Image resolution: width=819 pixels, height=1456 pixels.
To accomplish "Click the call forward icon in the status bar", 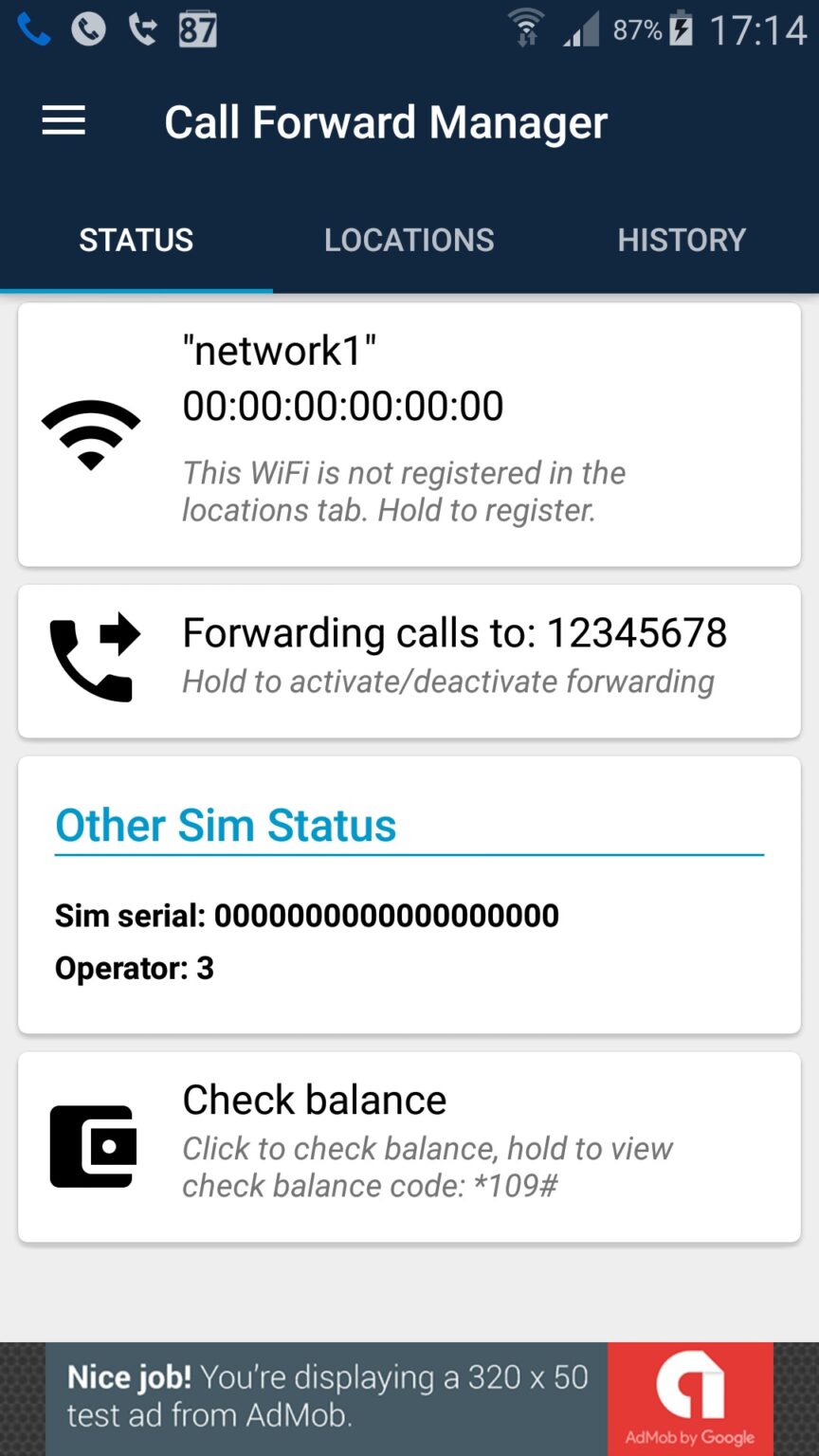I will 142,28.
